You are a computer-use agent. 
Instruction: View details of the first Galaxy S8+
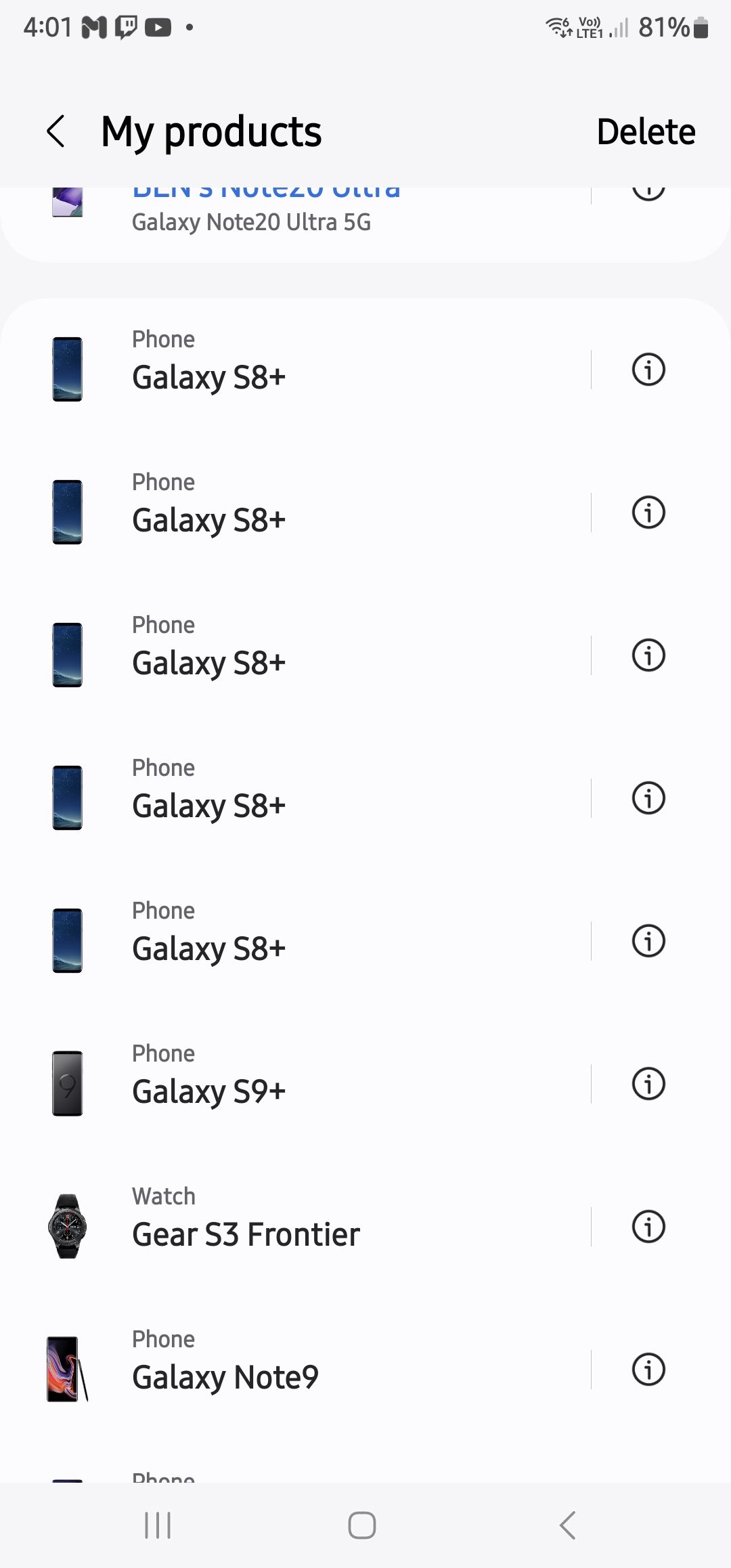[648, 369]
